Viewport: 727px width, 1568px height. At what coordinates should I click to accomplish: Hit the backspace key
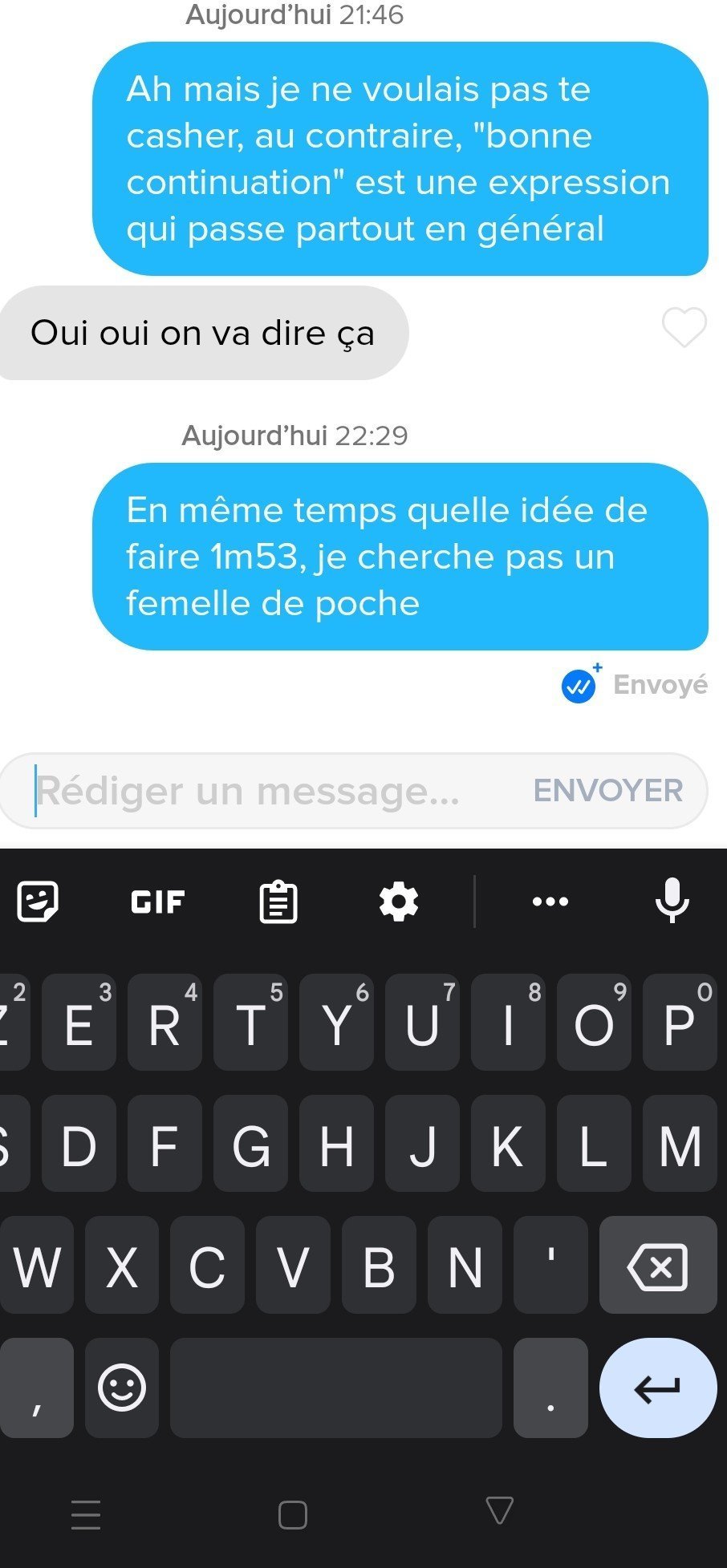point(658,1267)
